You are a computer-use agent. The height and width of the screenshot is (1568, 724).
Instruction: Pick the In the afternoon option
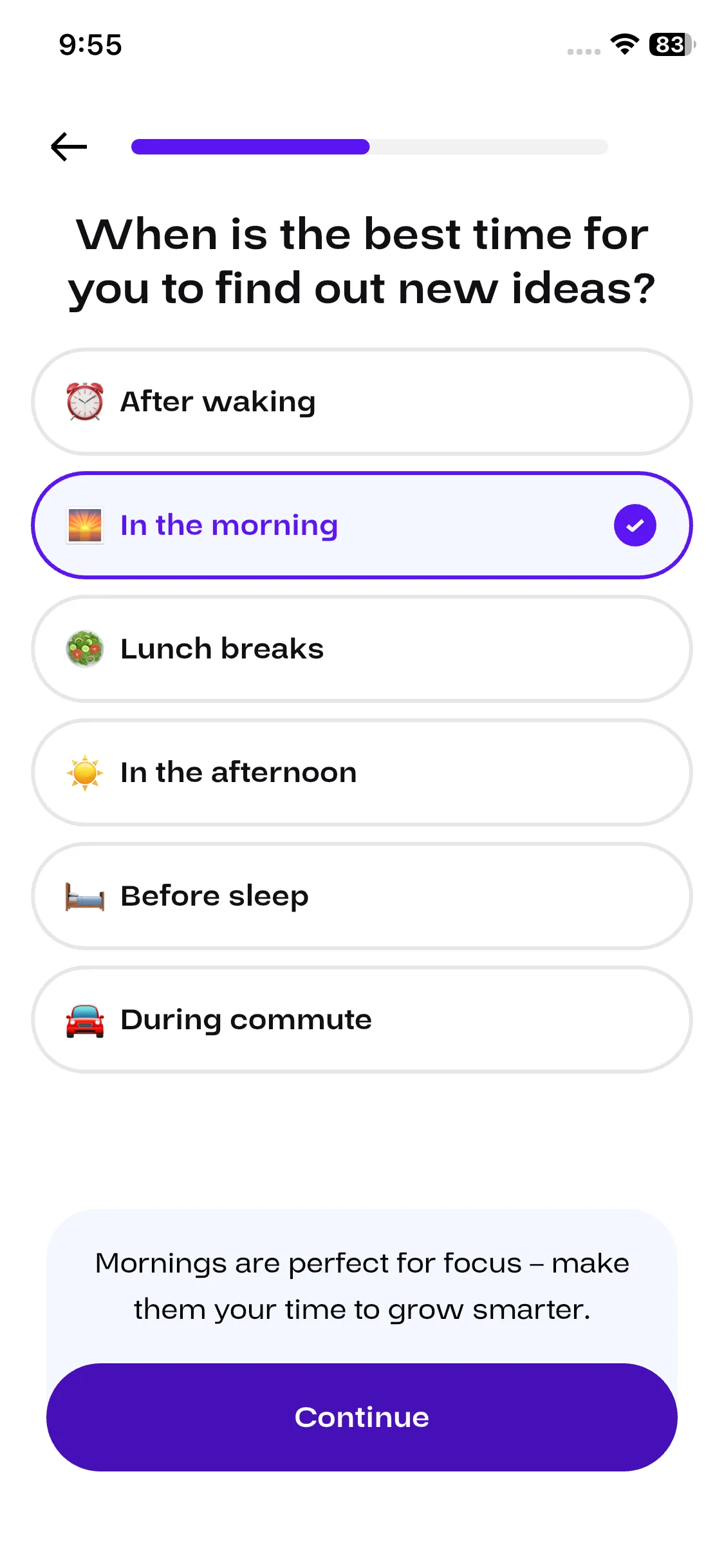[362, 772]
